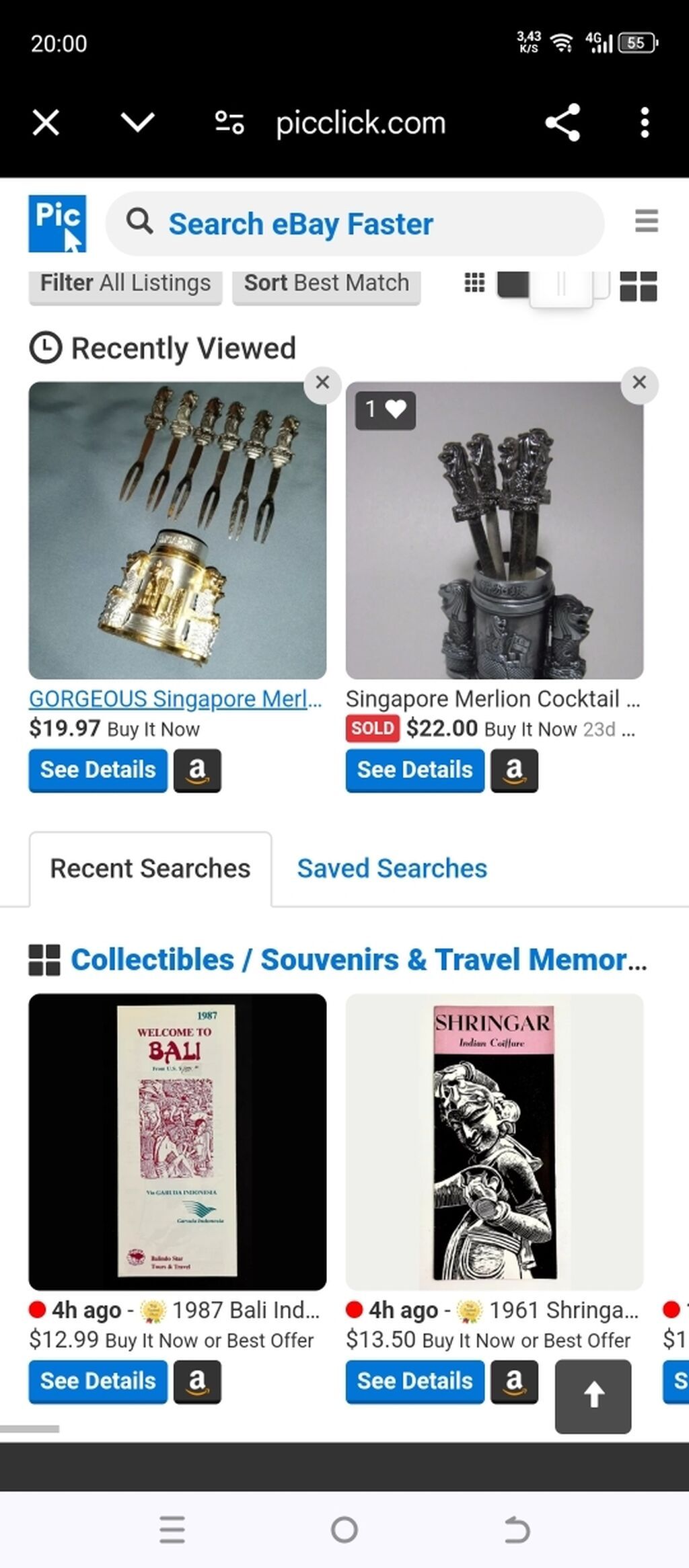Viewport: 689px width, 1568px height.
Task: Switch to the Saved Searches tab
Action: 392,868
